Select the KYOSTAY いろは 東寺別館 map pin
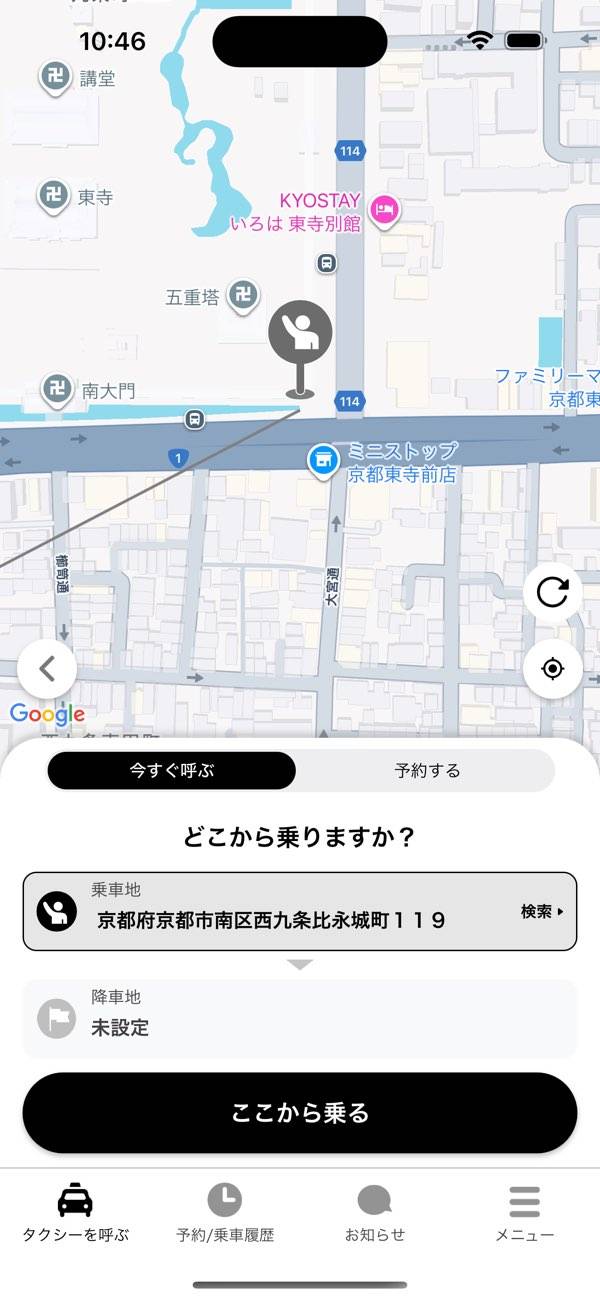Viewport: 600px width, 1300px height. pyautogui.click(x=385, y=210)
